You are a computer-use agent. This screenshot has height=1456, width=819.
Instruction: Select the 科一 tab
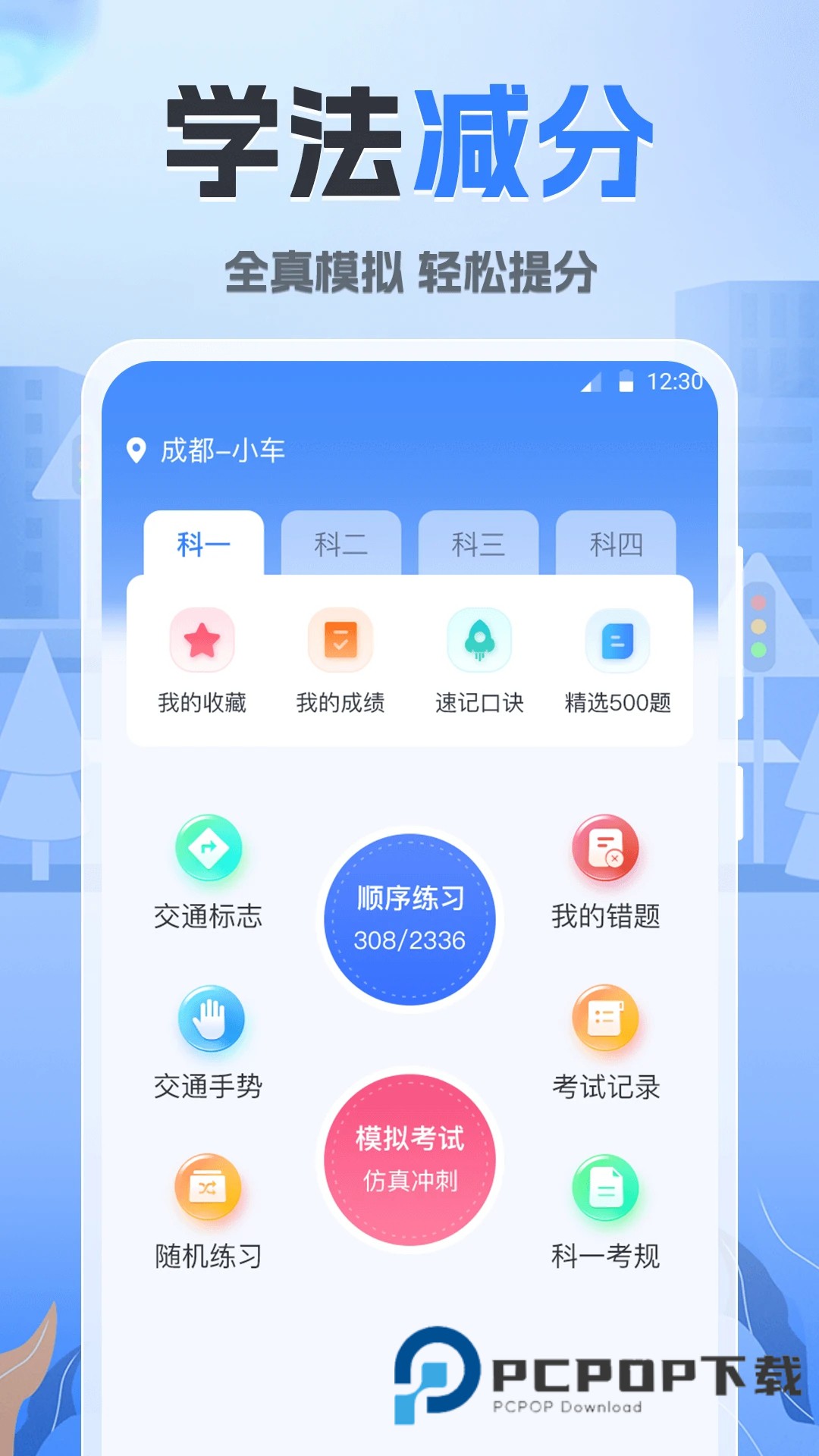point(205,542)
